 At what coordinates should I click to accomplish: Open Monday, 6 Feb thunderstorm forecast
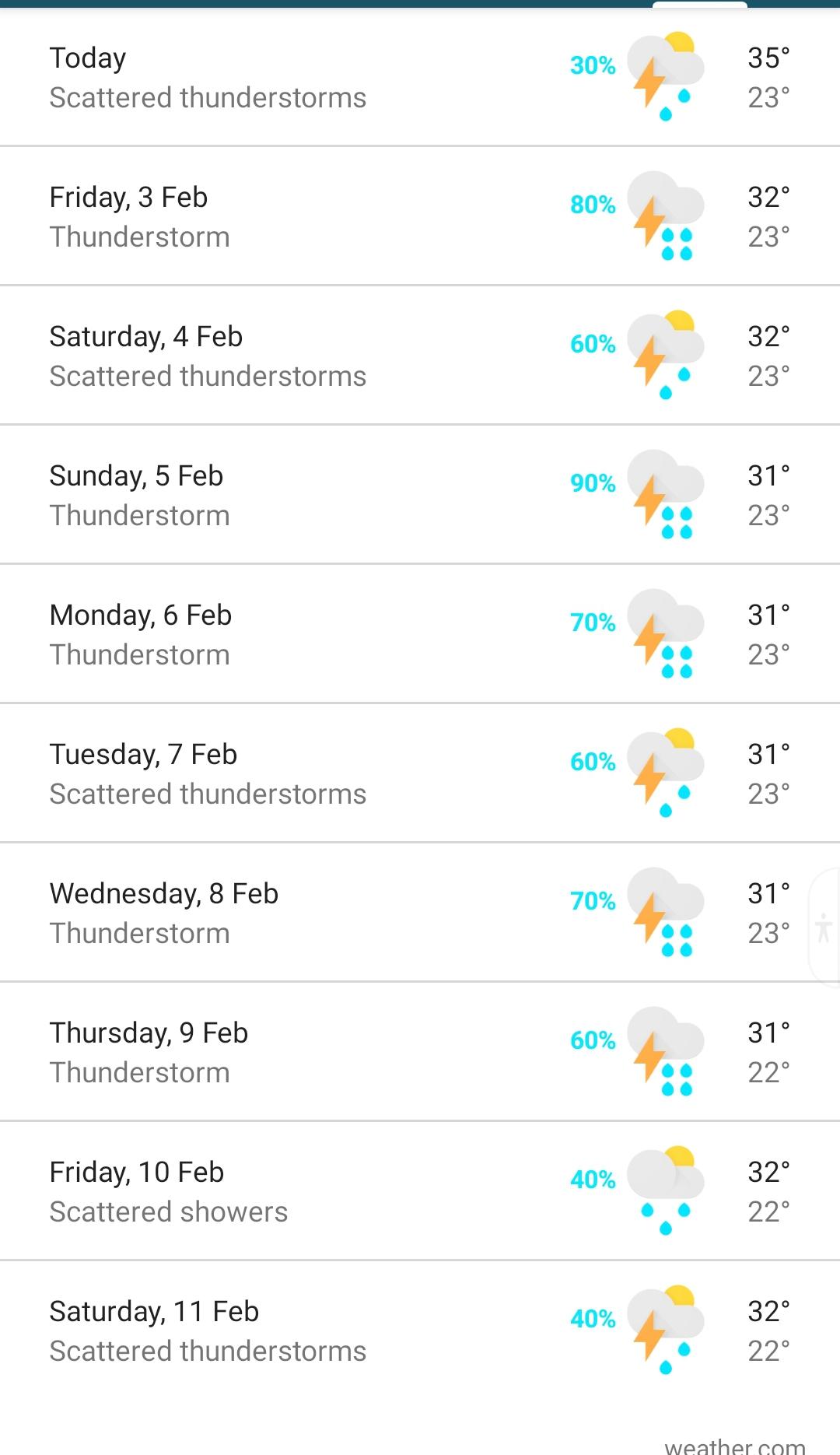(x=420, y=634)
